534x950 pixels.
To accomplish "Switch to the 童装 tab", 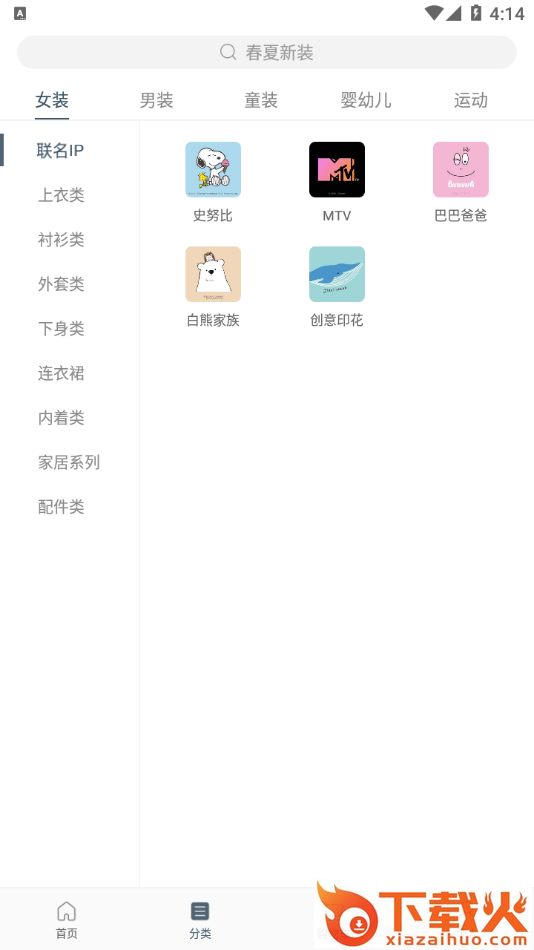I will [261, 100].
